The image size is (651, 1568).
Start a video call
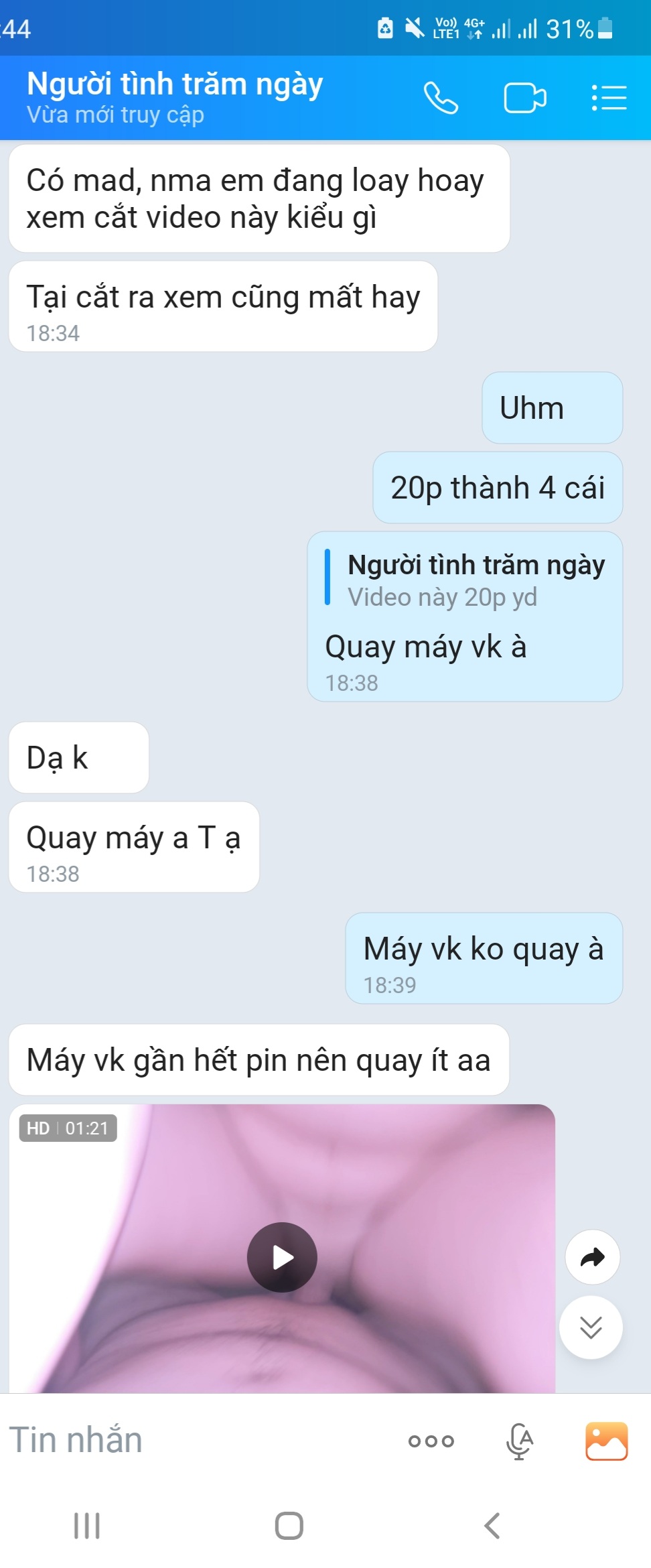pos(525,98)
